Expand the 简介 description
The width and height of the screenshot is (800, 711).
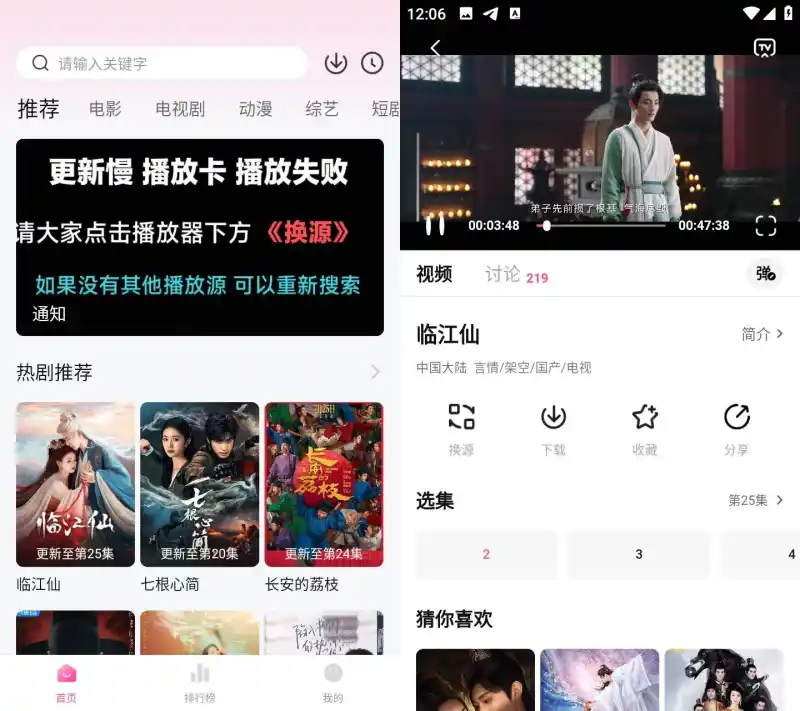[763, 334]
